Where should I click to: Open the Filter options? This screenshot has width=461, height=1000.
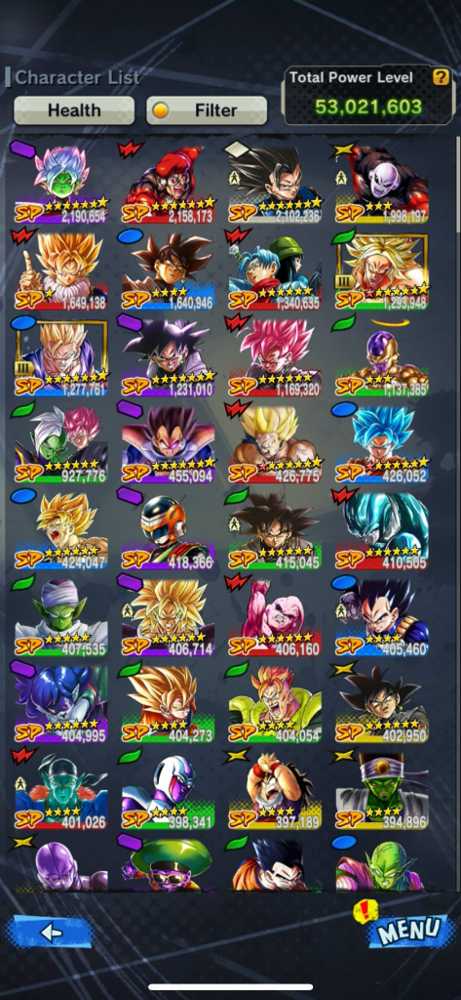tap(207, 110)
